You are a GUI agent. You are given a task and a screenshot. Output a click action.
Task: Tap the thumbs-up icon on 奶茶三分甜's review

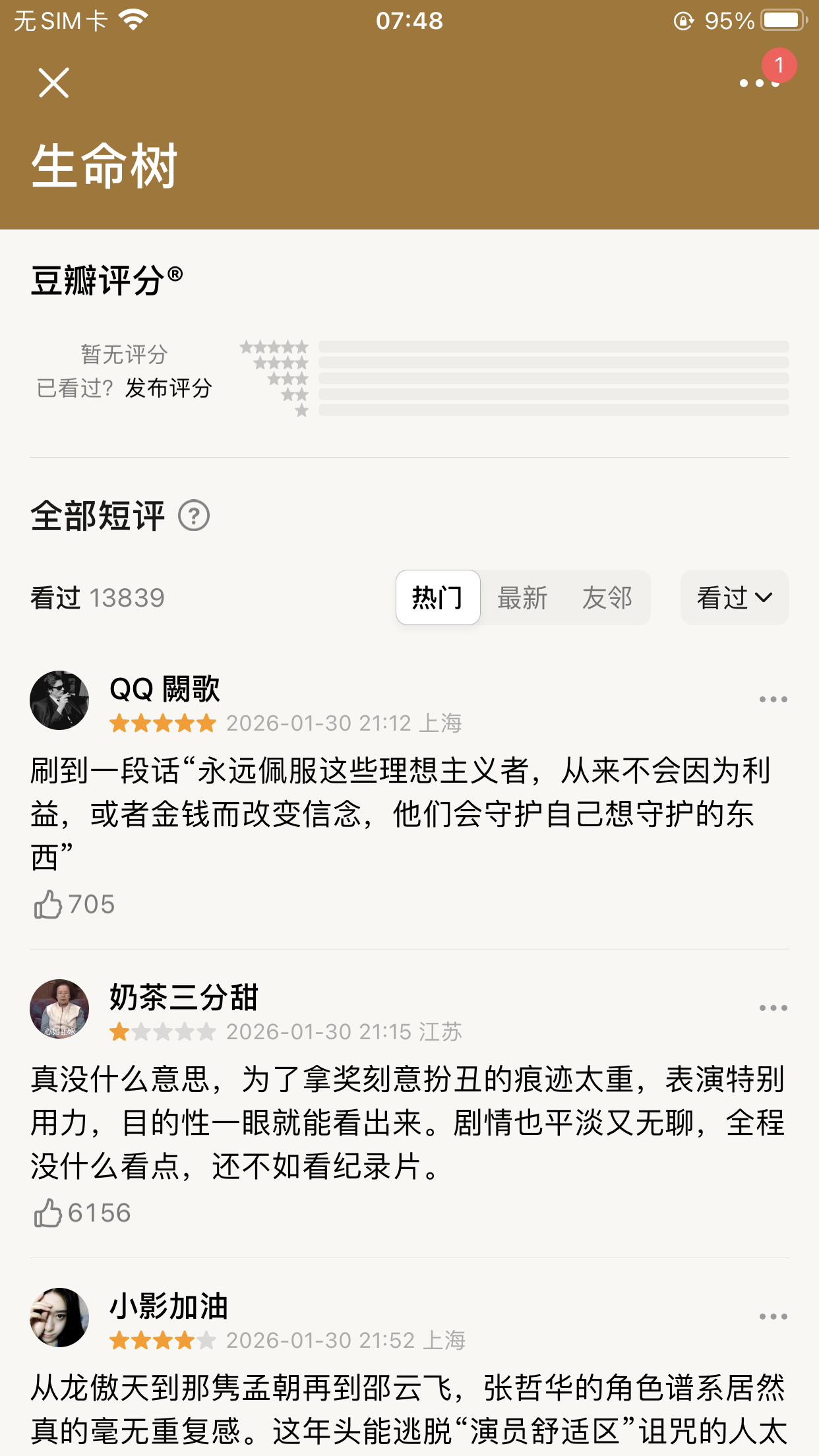point(47,1213)
